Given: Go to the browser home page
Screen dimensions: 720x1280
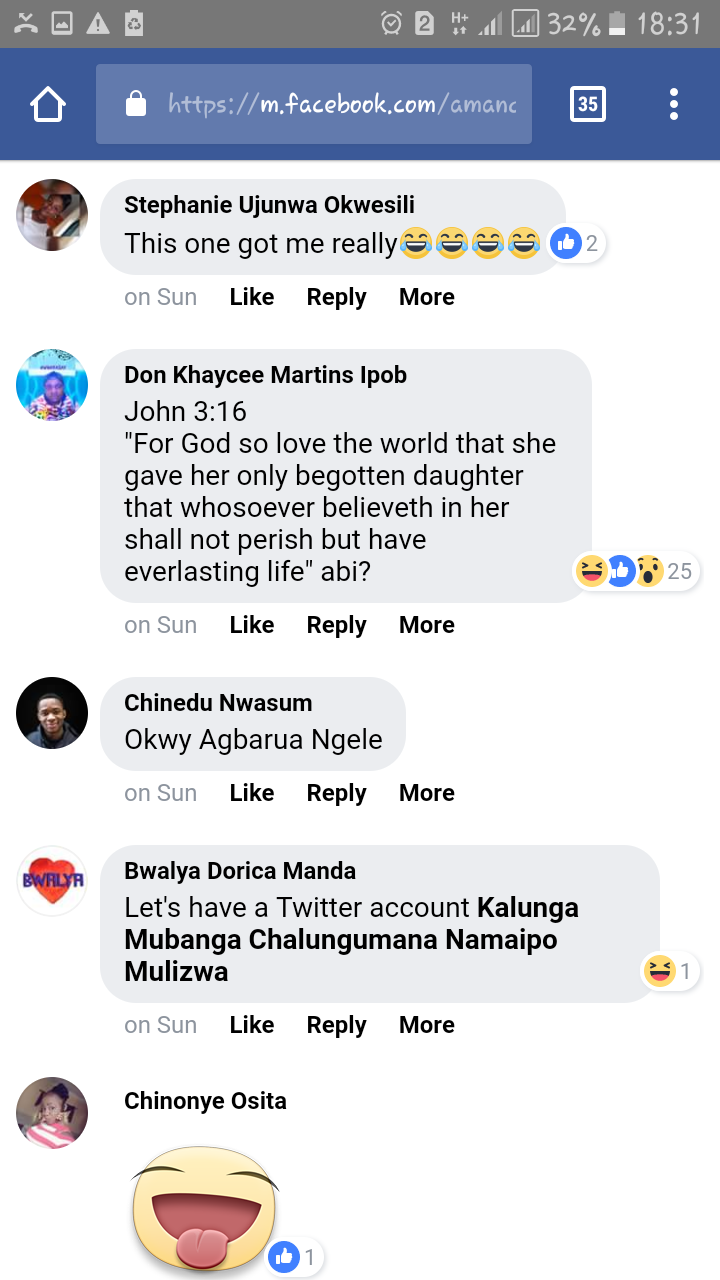Looking at the screenshot, I should click(48, 104).
